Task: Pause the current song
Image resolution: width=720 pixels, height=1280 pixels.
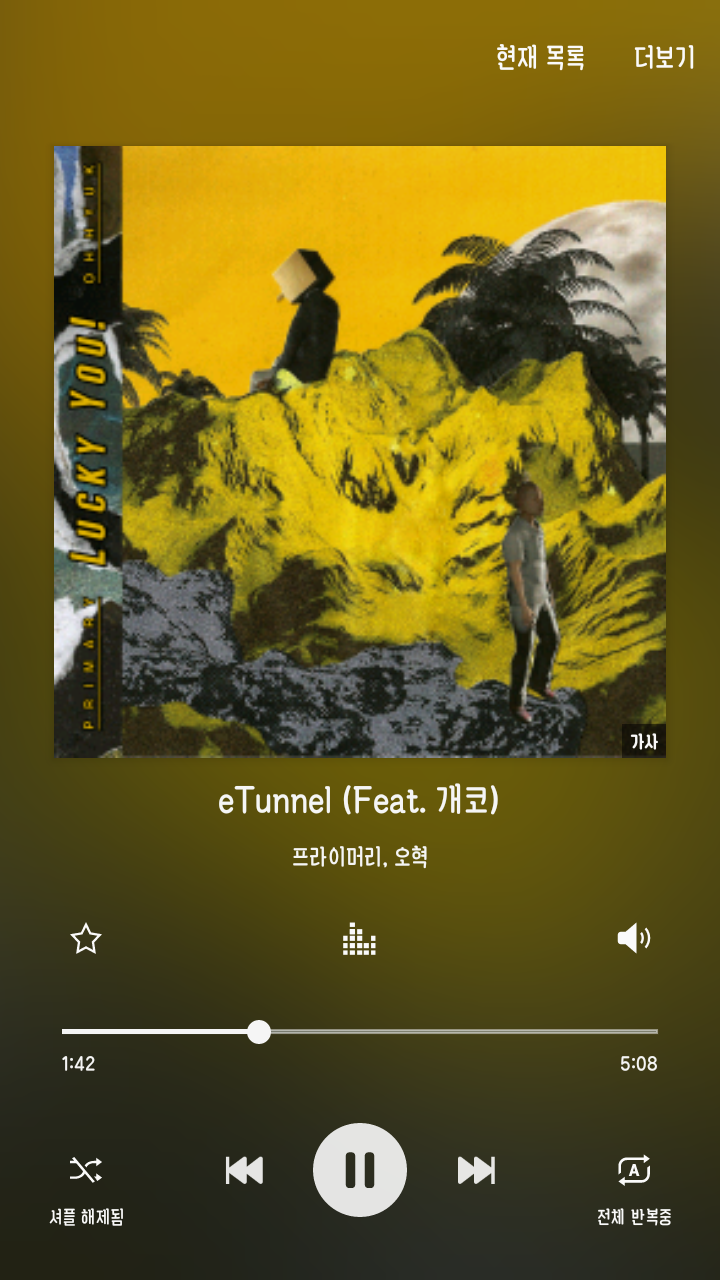Action: (360, 1170)
